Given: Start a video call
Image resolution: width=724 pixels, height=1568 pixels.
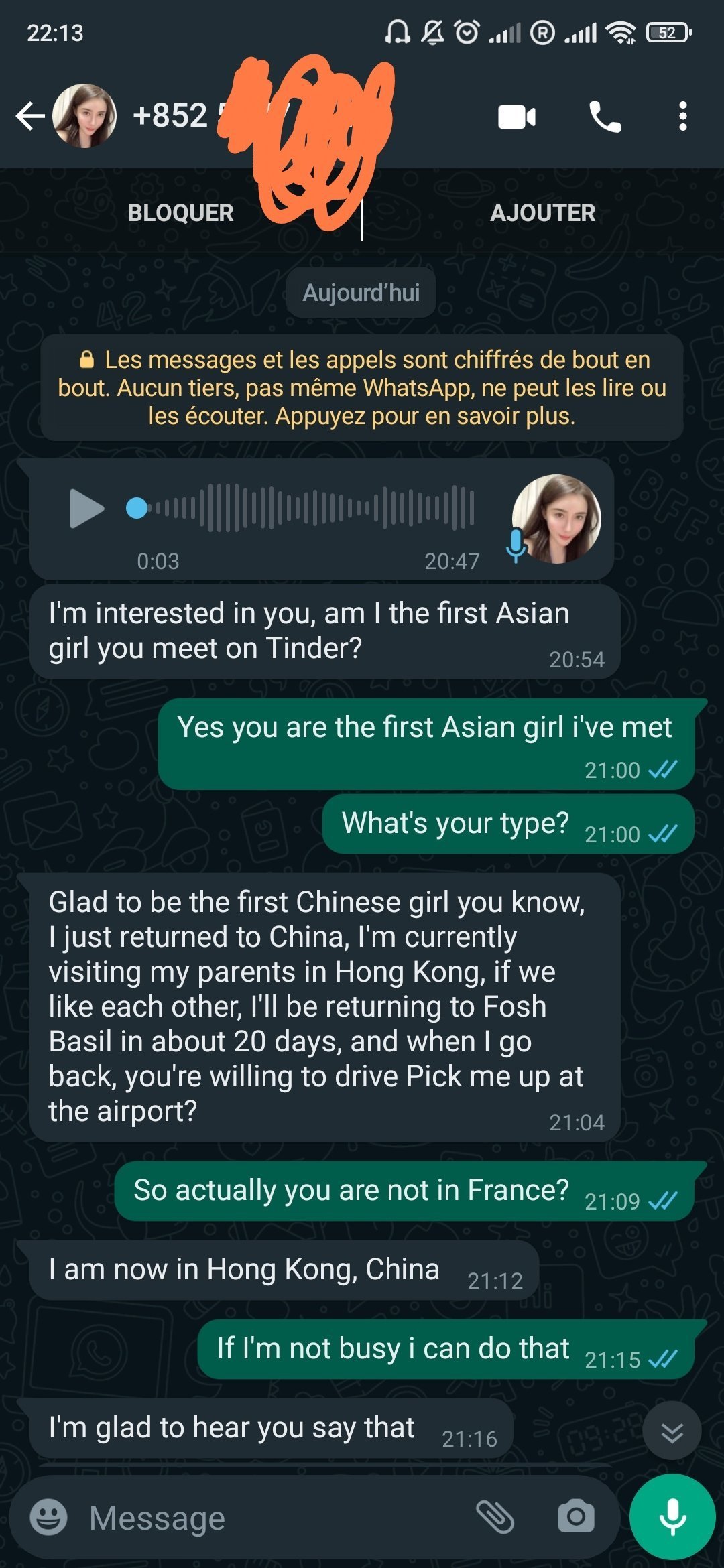Looking at the screenshot, I should pos(516,117).
